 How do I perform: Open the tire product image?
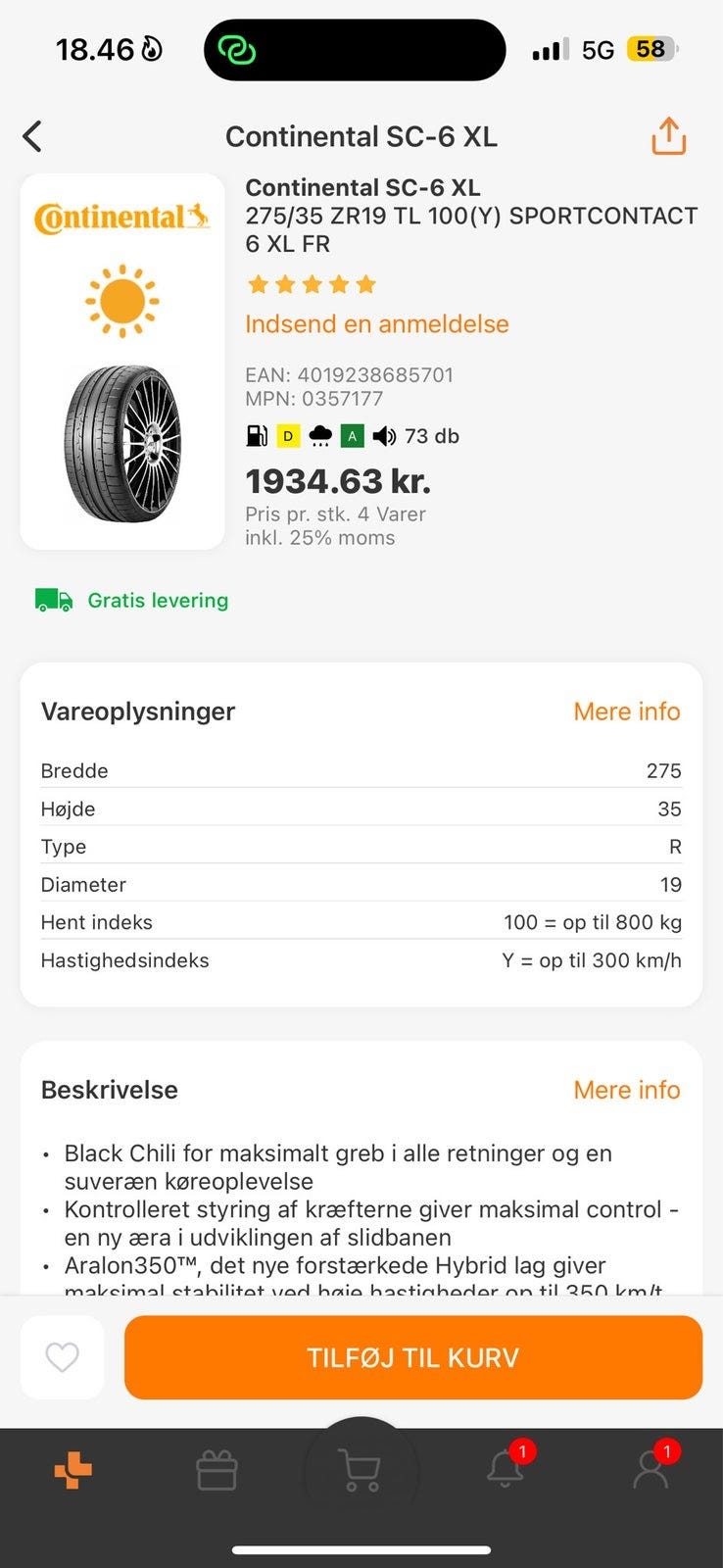tap(122, 443)
